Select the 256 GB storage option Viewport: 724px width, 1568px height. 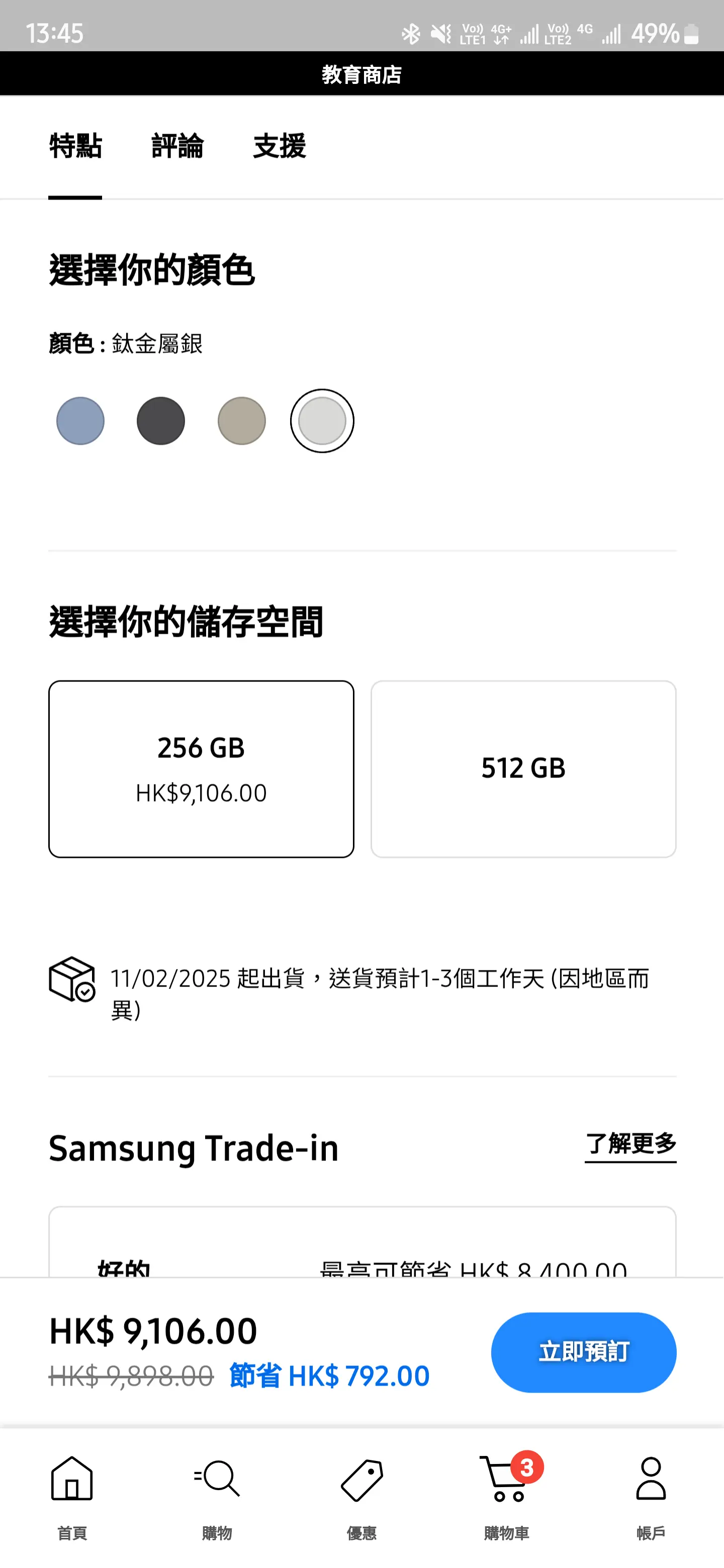click(x=202, y=769)
